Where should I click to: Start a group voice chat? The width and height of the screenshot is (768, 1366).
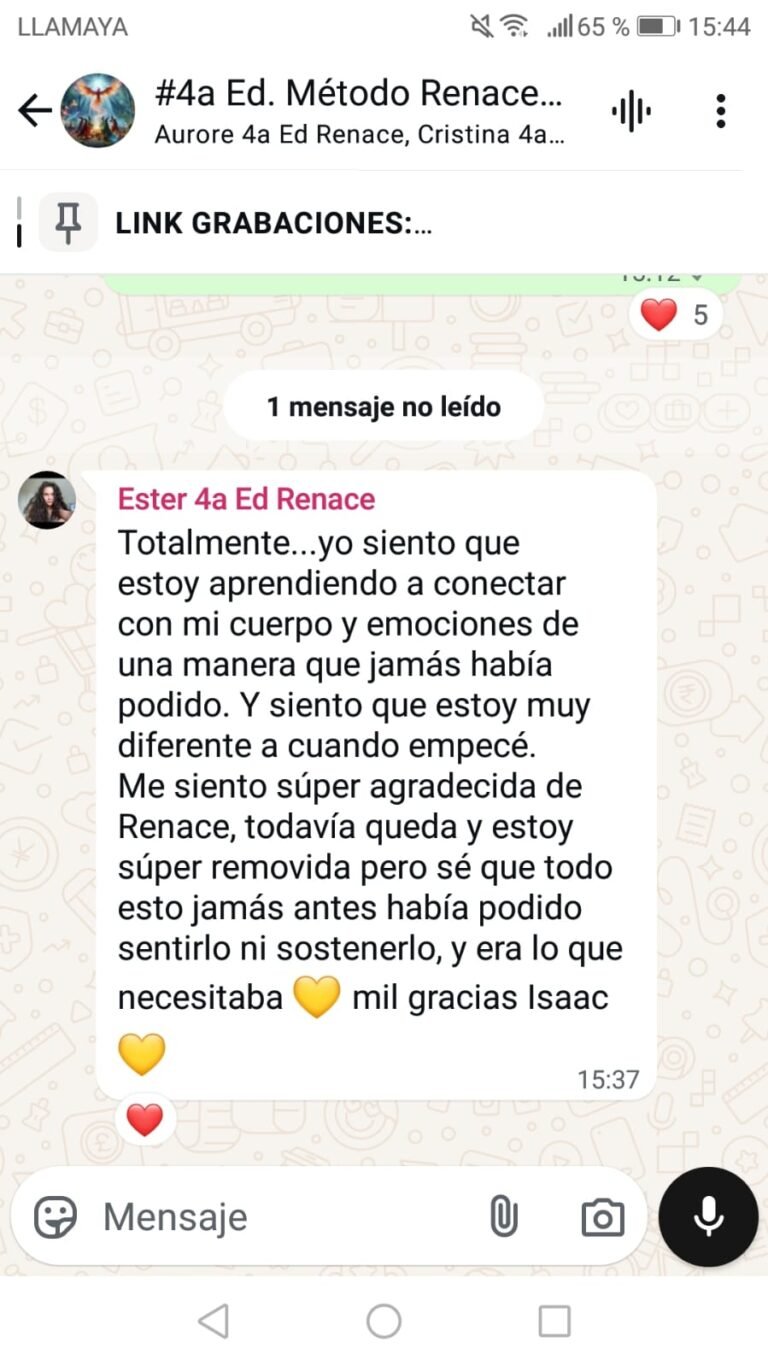point(631,111)
